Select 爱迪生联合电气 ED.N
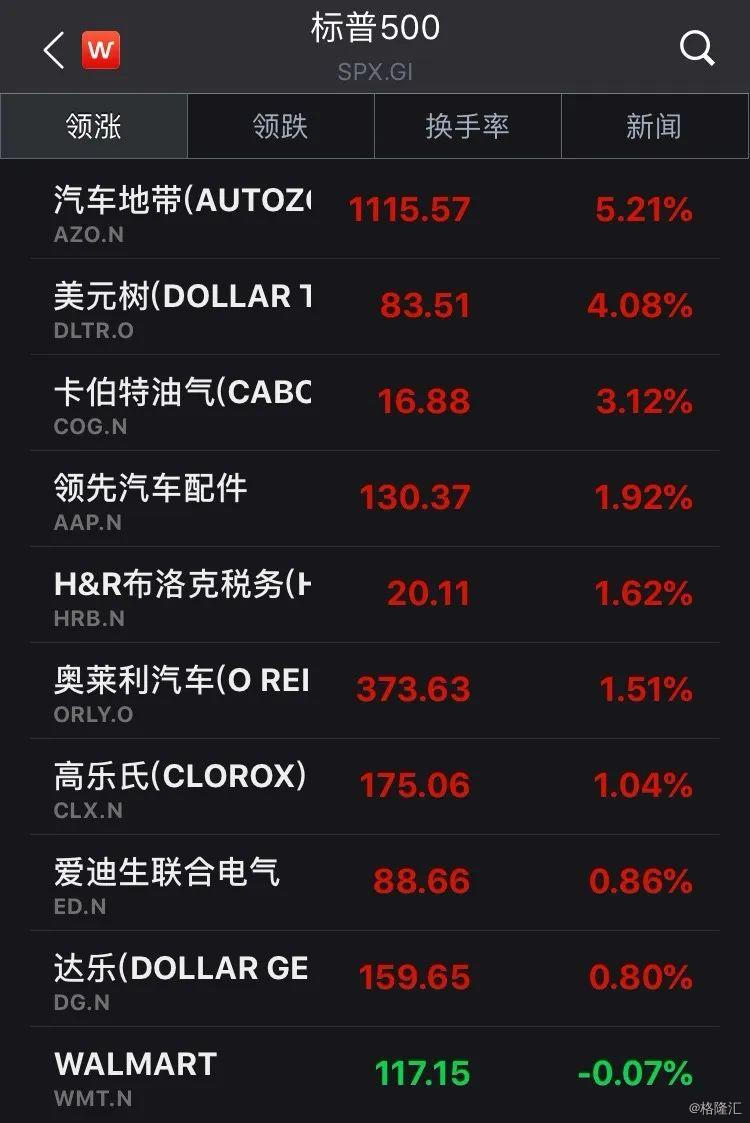Screen dimensions: 750x1123 click(375, 883)
